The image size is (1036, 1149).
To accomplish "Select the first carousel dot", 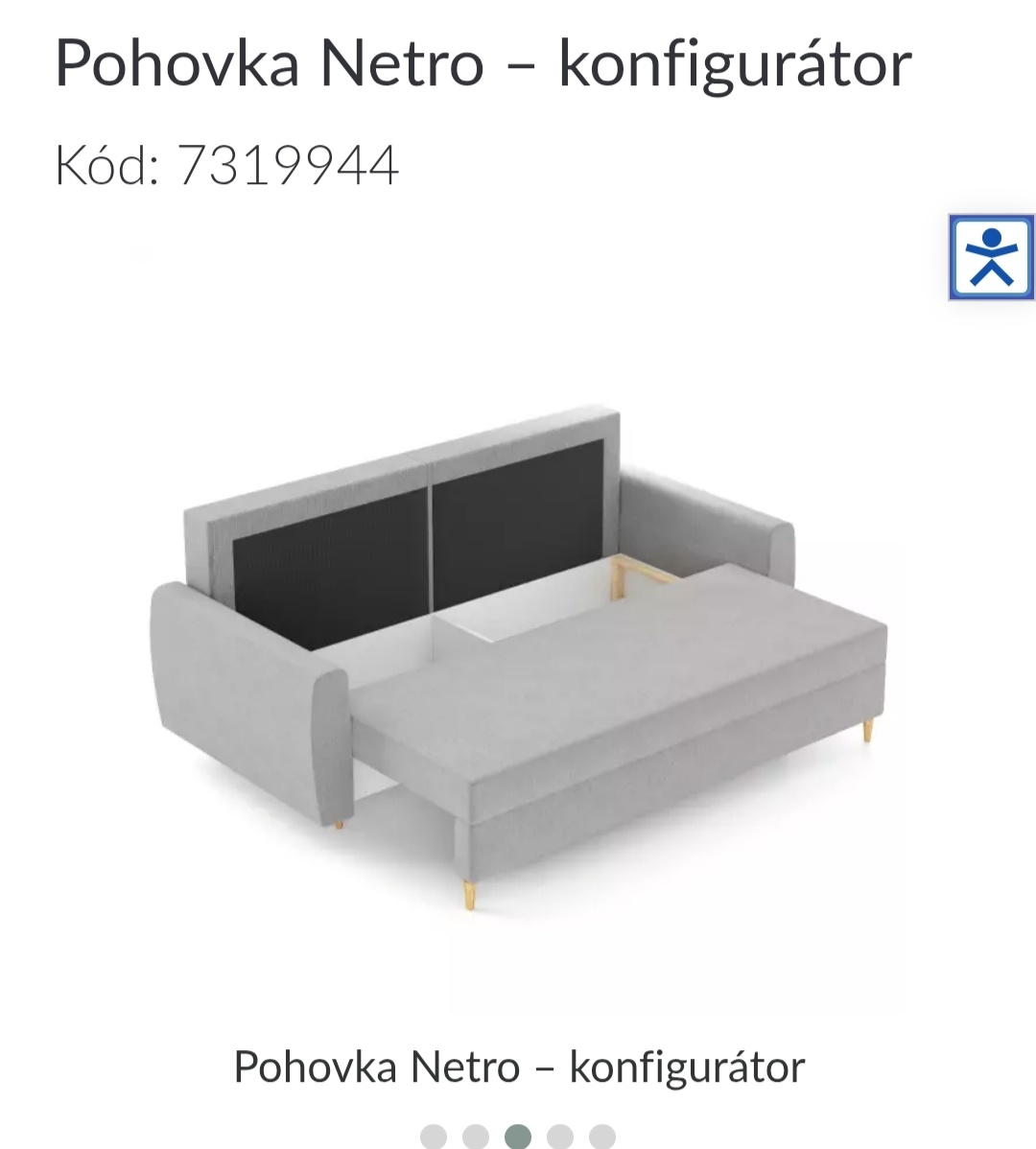I will click(434, 1135).
